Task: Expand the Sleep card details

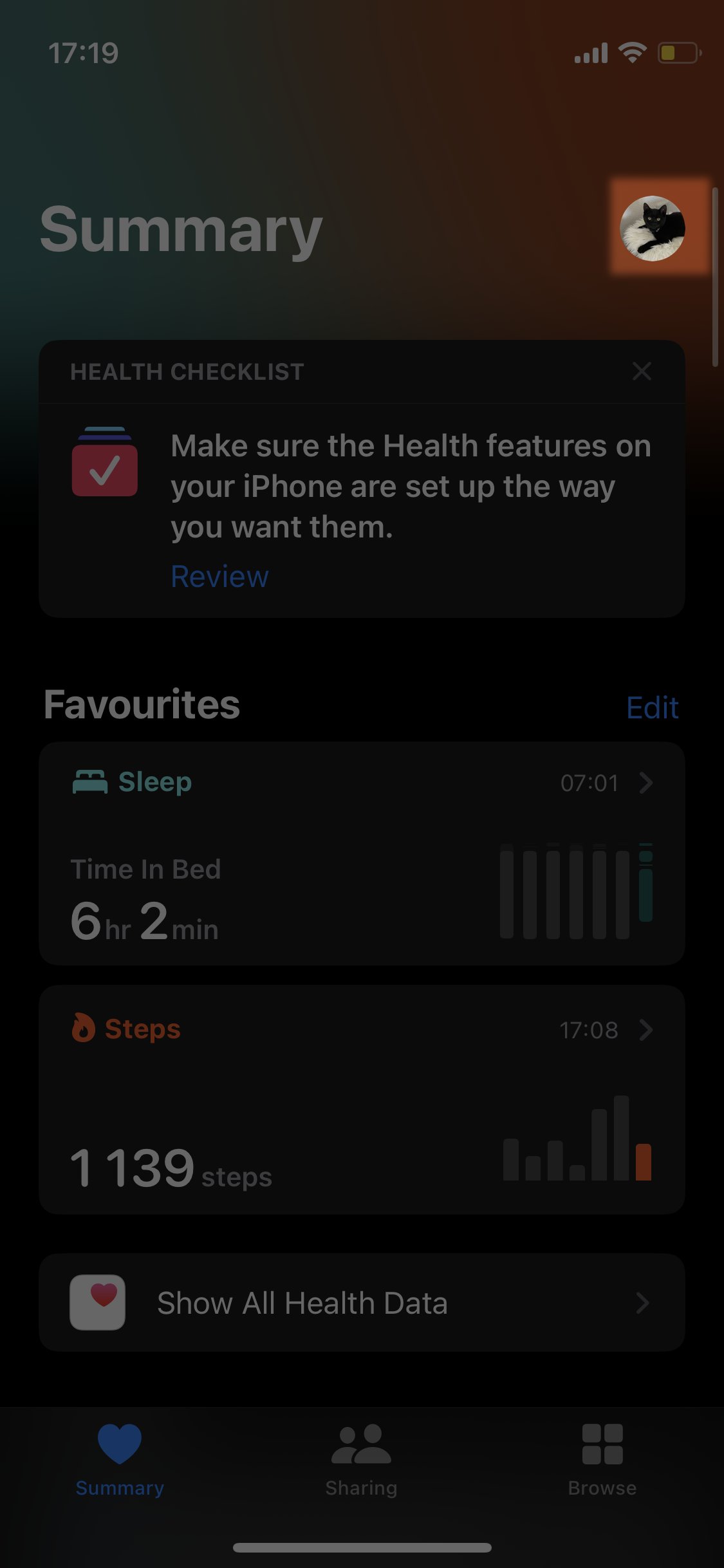Action: pyautogui.click(x=645, y=783)
